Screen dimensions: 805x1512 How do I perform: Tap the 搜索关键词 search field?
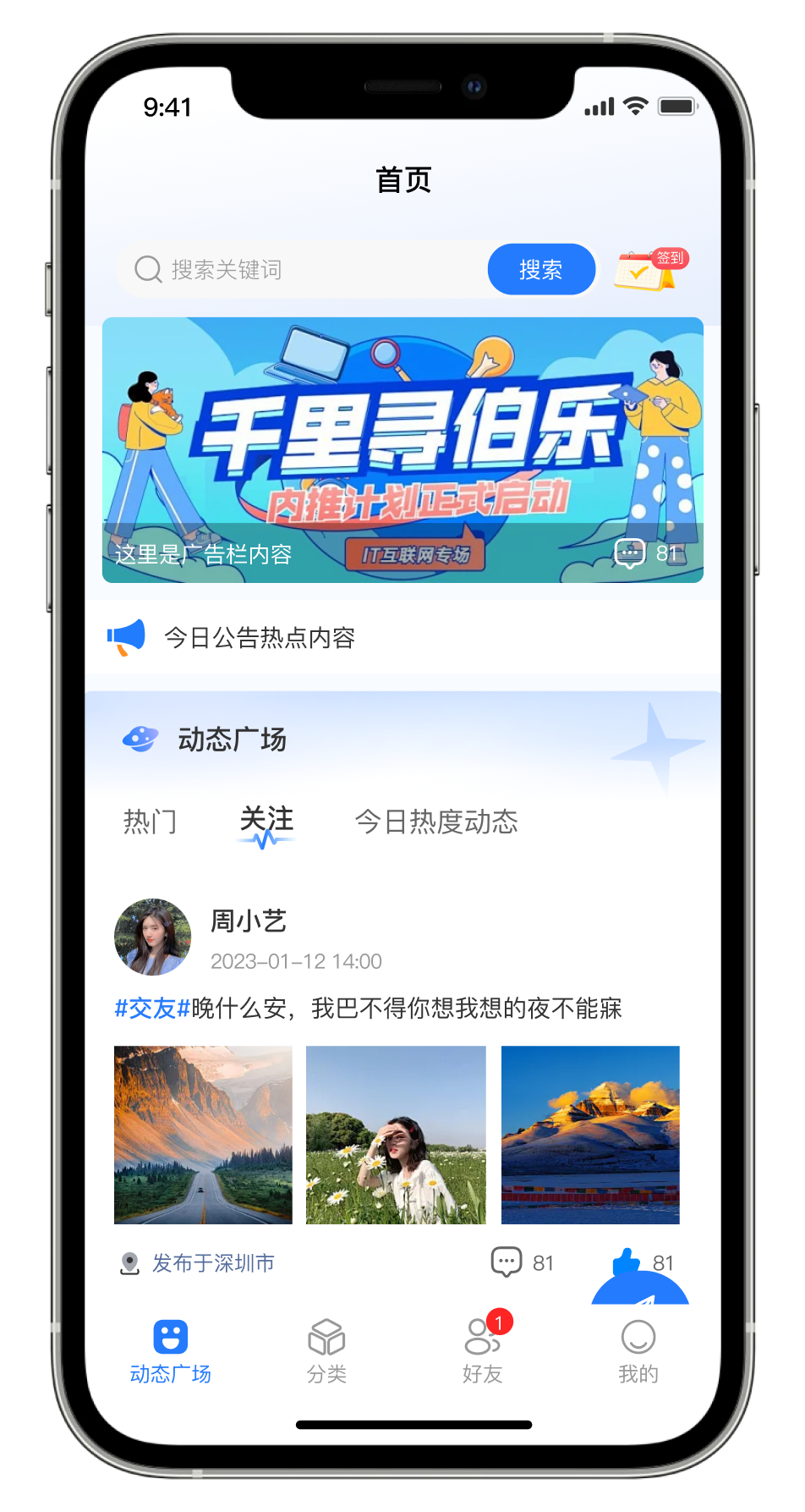(304, 270)
